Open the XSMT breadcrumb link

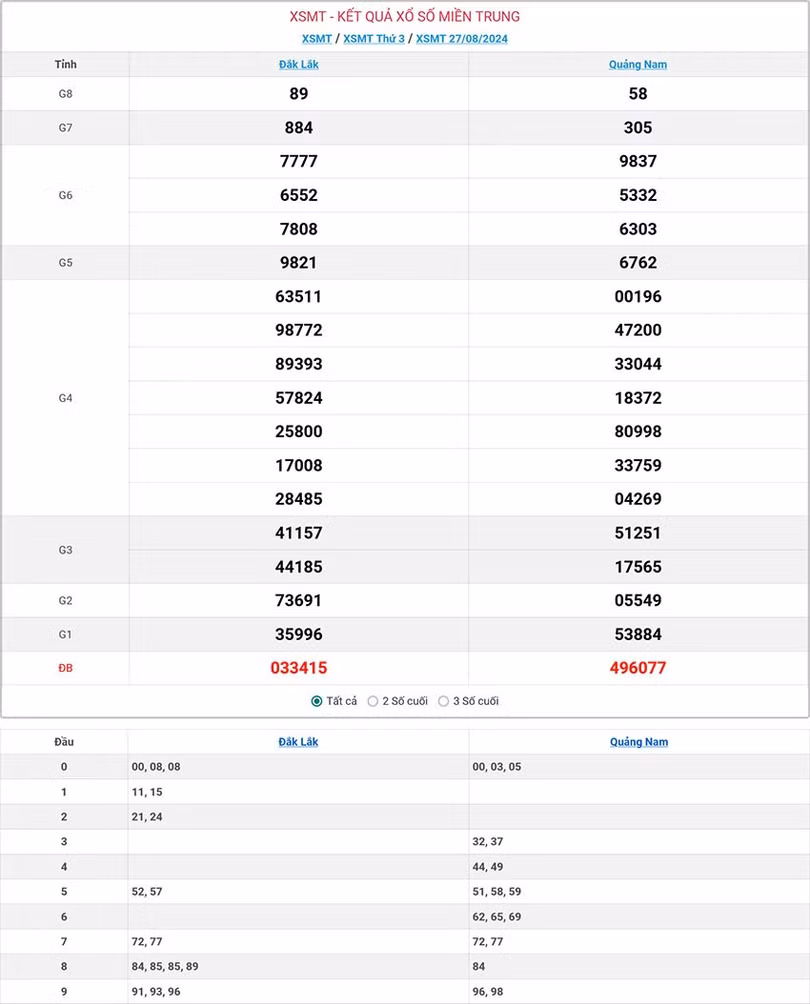316,39
